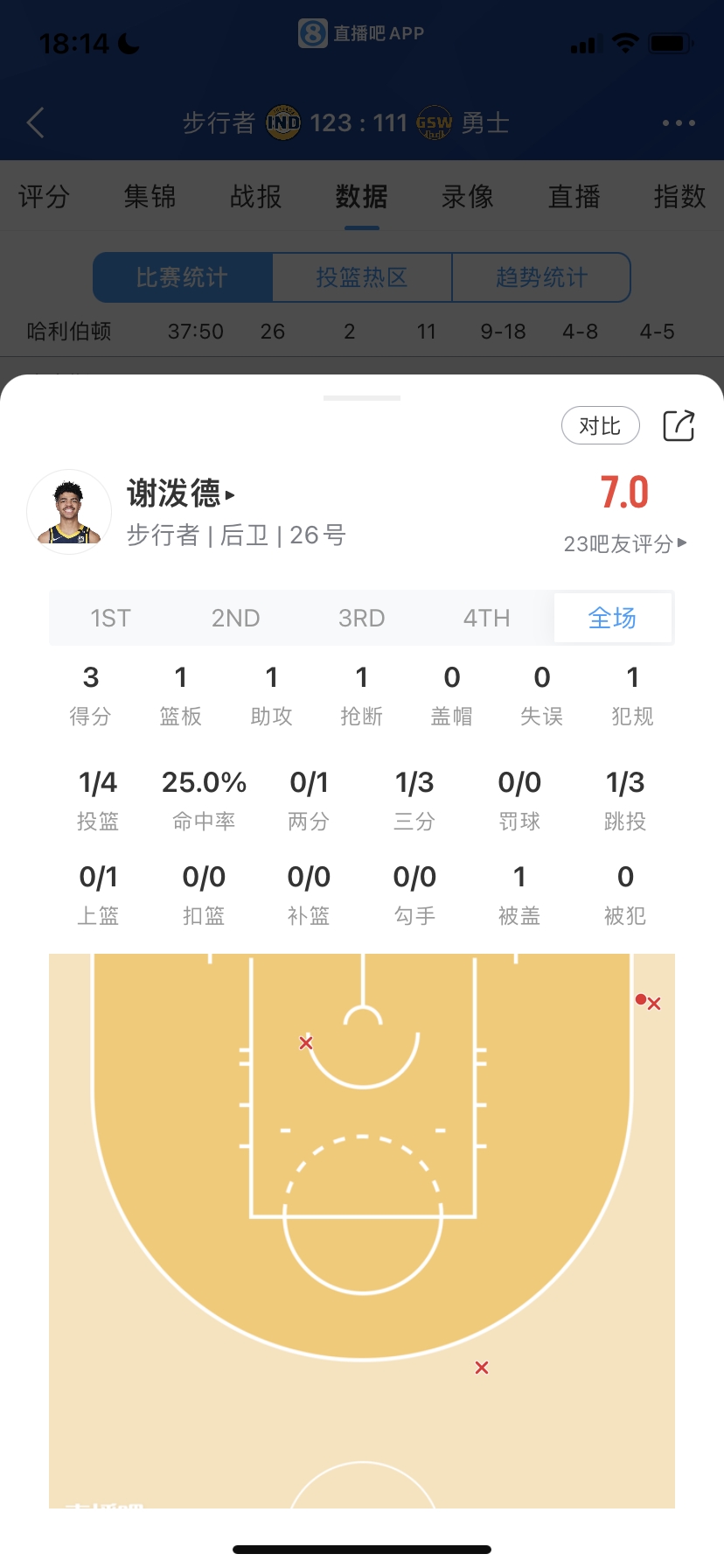
Task: Open 谢泼德's player profile
Action: point(181,494)
